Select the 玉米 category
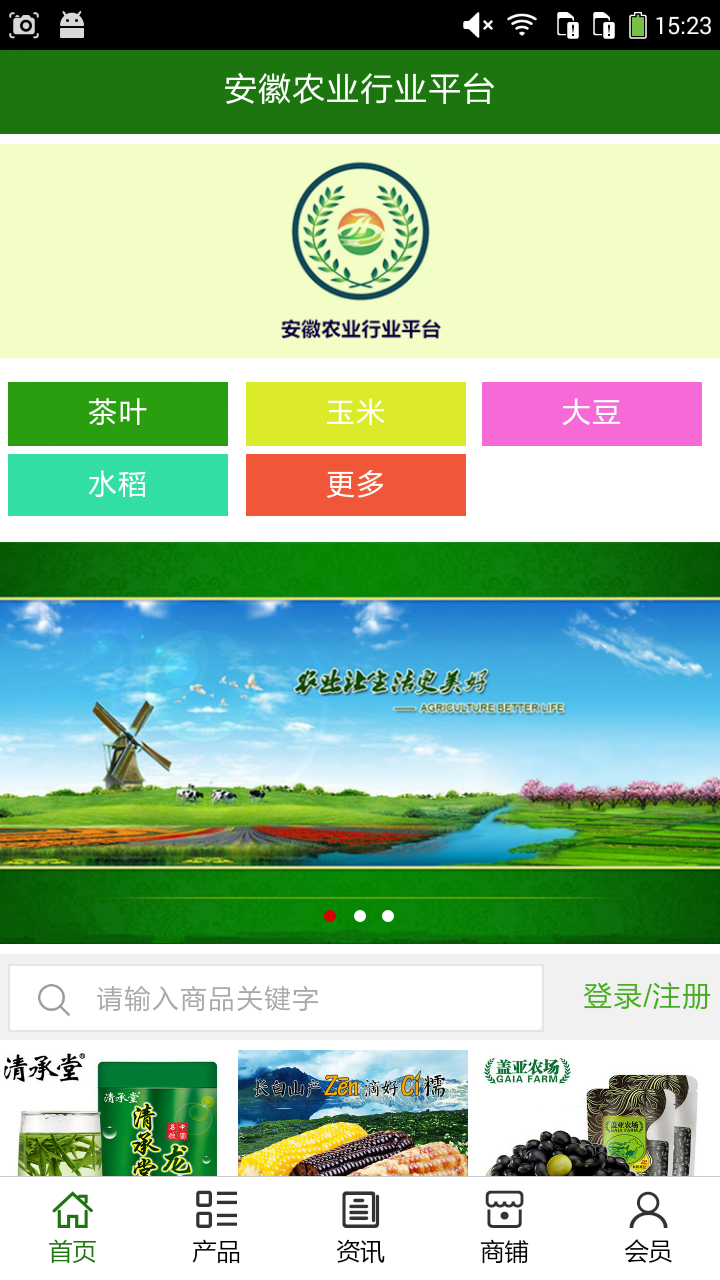 355,413
